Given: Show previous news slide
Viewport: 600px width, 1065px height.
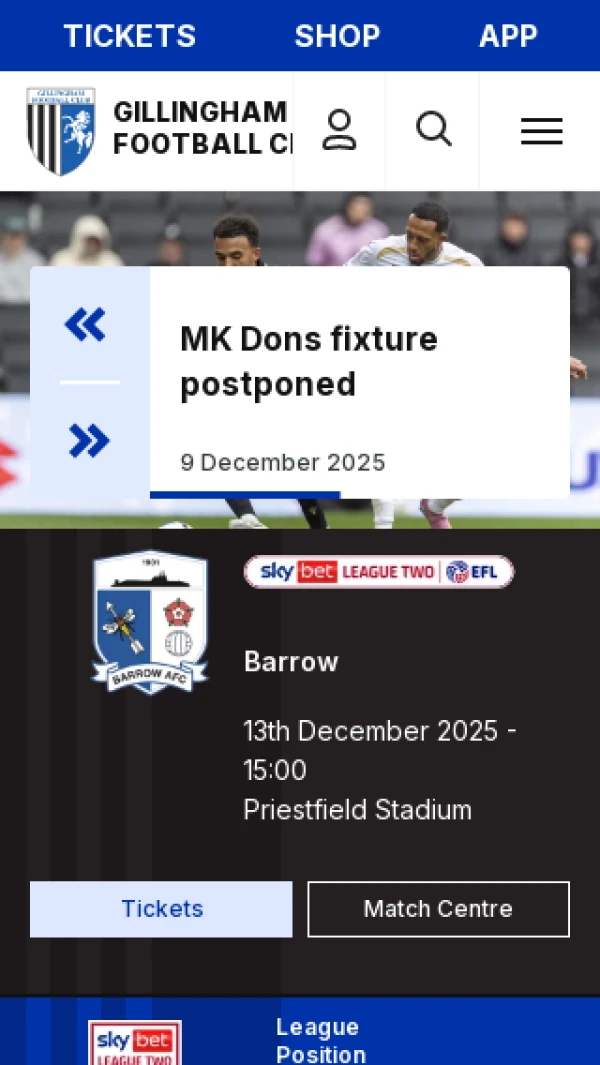Looking at the screenshot, I should point(86,324).
